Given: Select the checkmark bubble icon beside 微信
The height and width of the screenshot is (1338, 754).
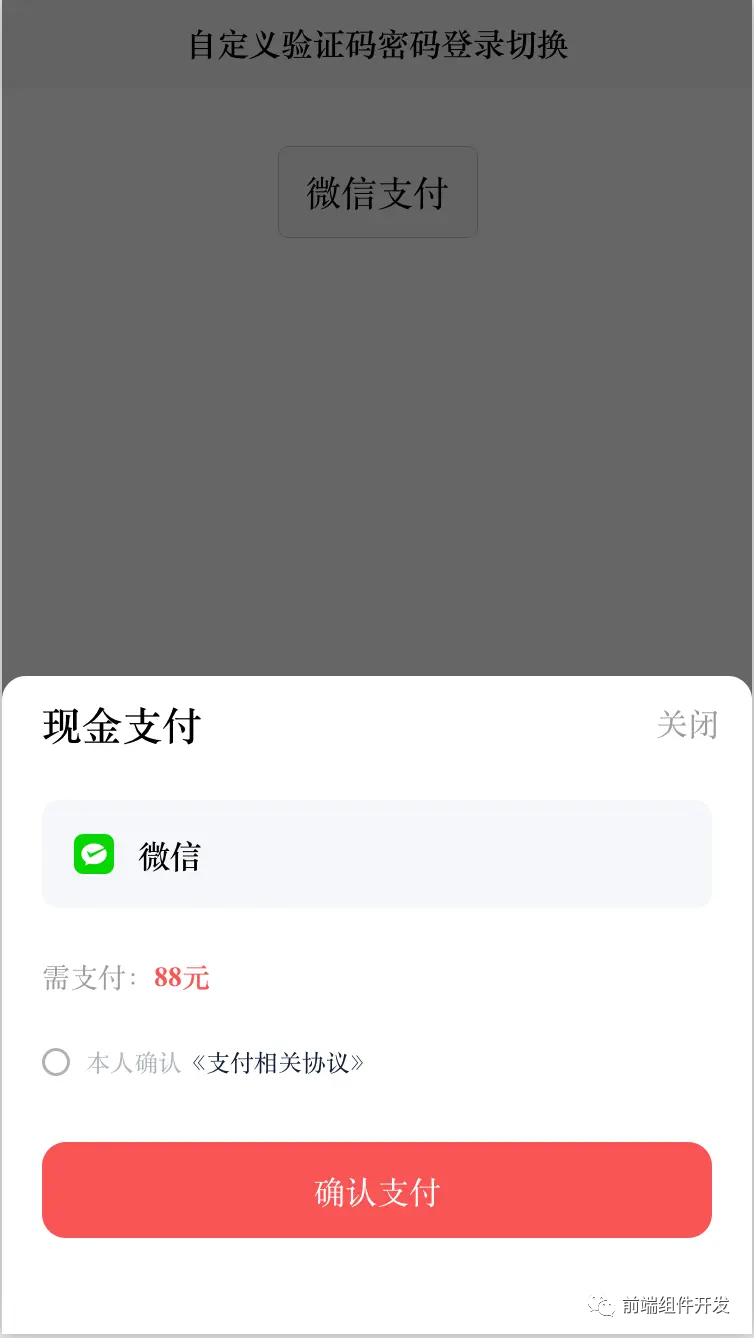Looking at the screenshot, I should (x=93, y=854).
